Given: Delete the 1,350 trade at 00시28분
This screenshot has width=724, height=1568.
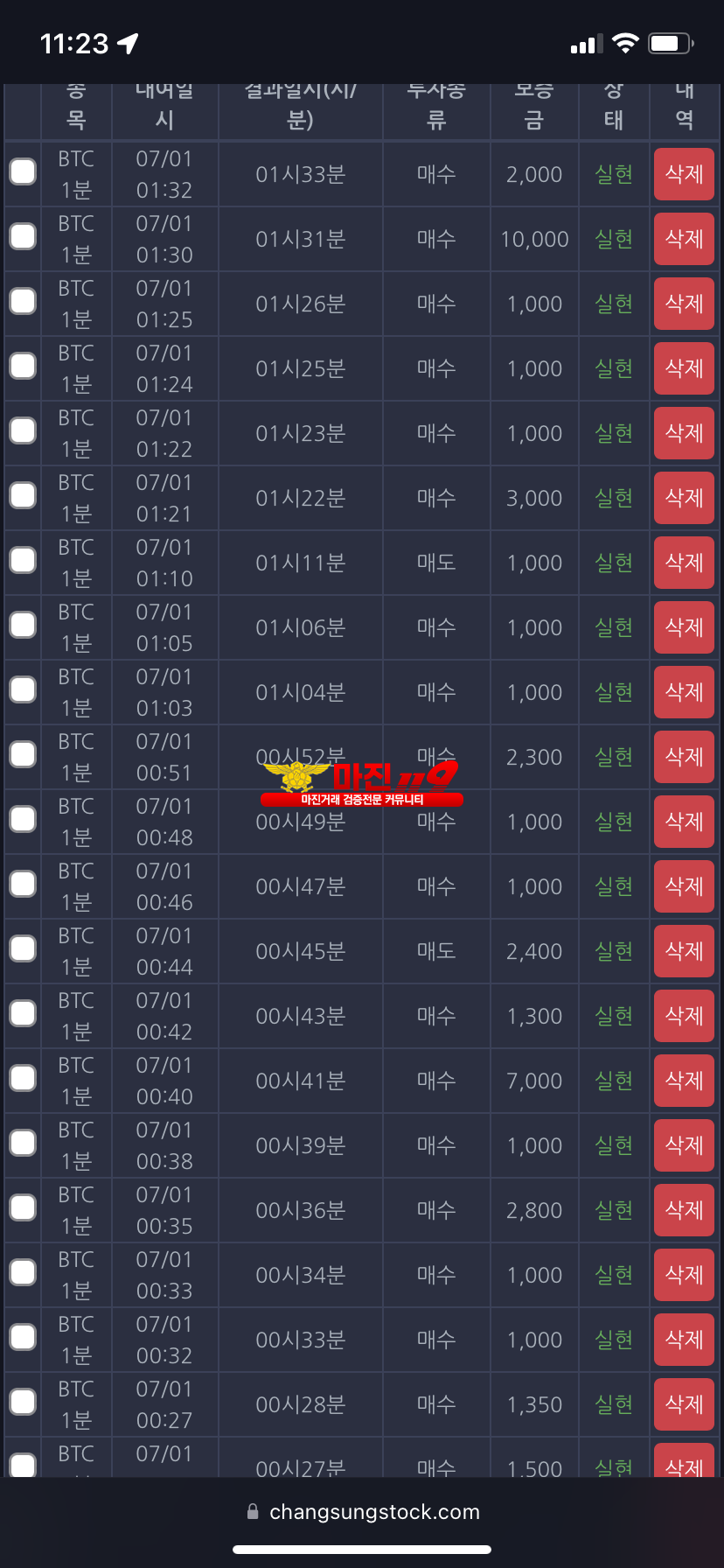Looking at the screenshot, I should coord(684,1404).
